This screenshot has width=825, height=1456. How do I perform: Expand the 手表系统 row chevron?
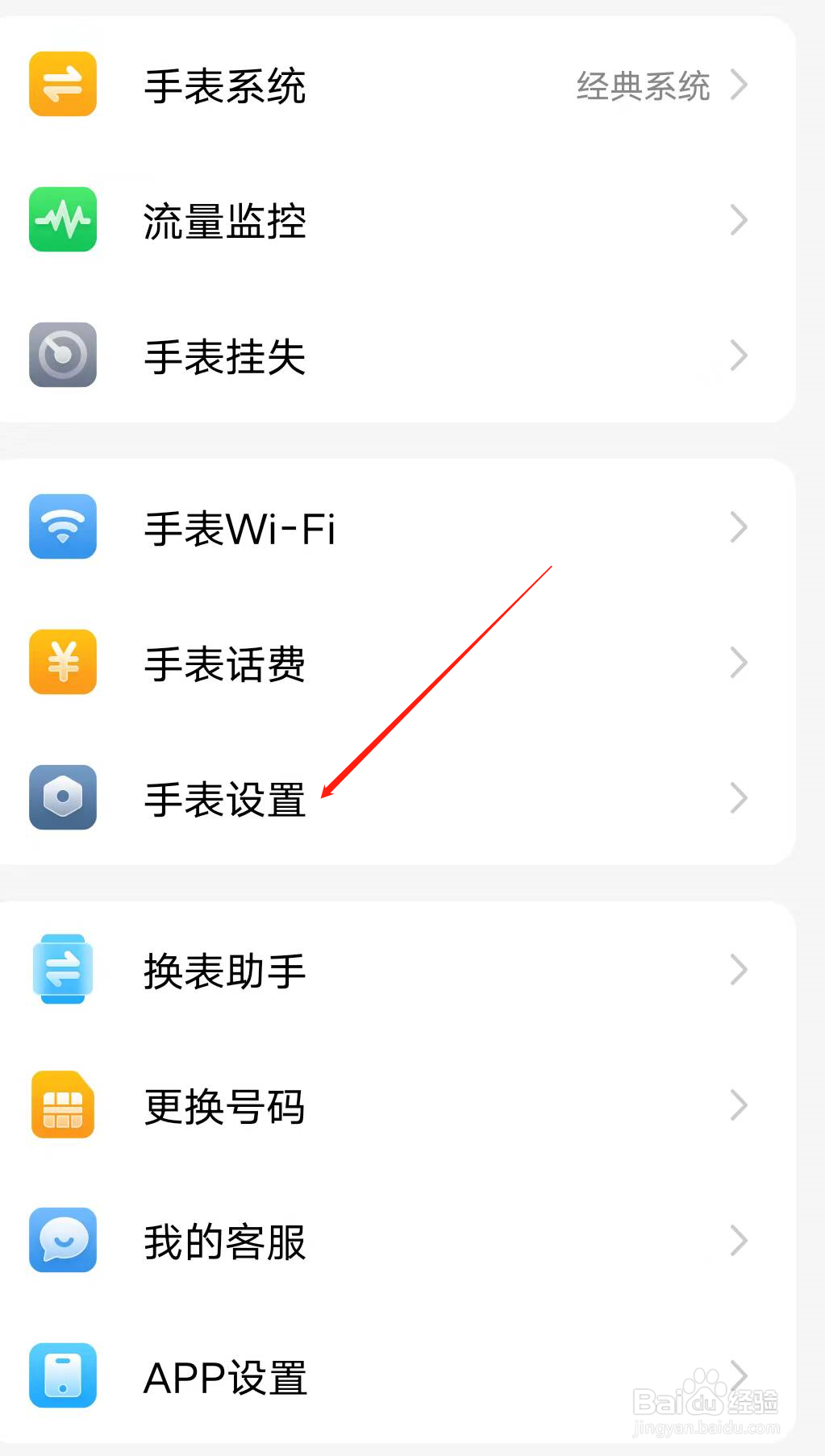(x=739, y=84)
